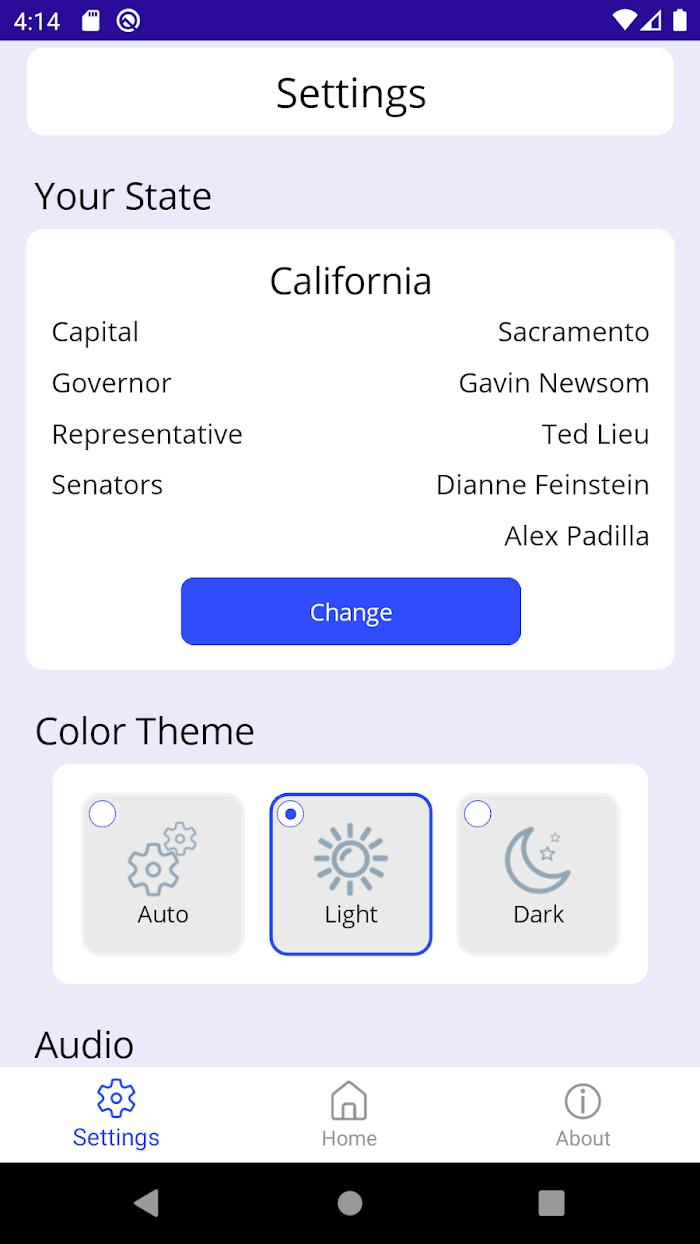The height and width of the screenshot is (1244, 700).
Task: Open the About tab
Action: [583, 1114]
